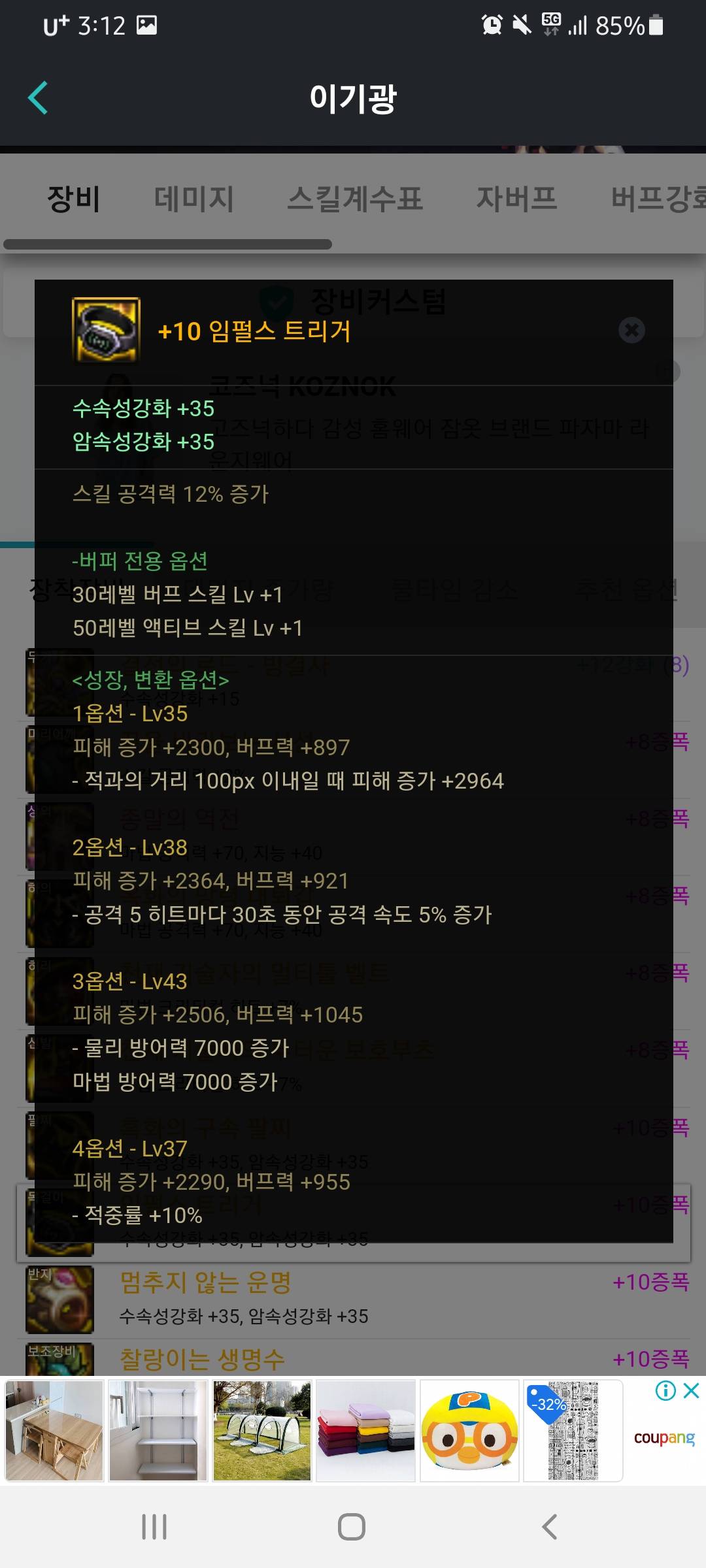The height and width of the screenshot is (1568, 706).
Task: Open the 스킬계수표 tab
Action: tap(355, 199)
